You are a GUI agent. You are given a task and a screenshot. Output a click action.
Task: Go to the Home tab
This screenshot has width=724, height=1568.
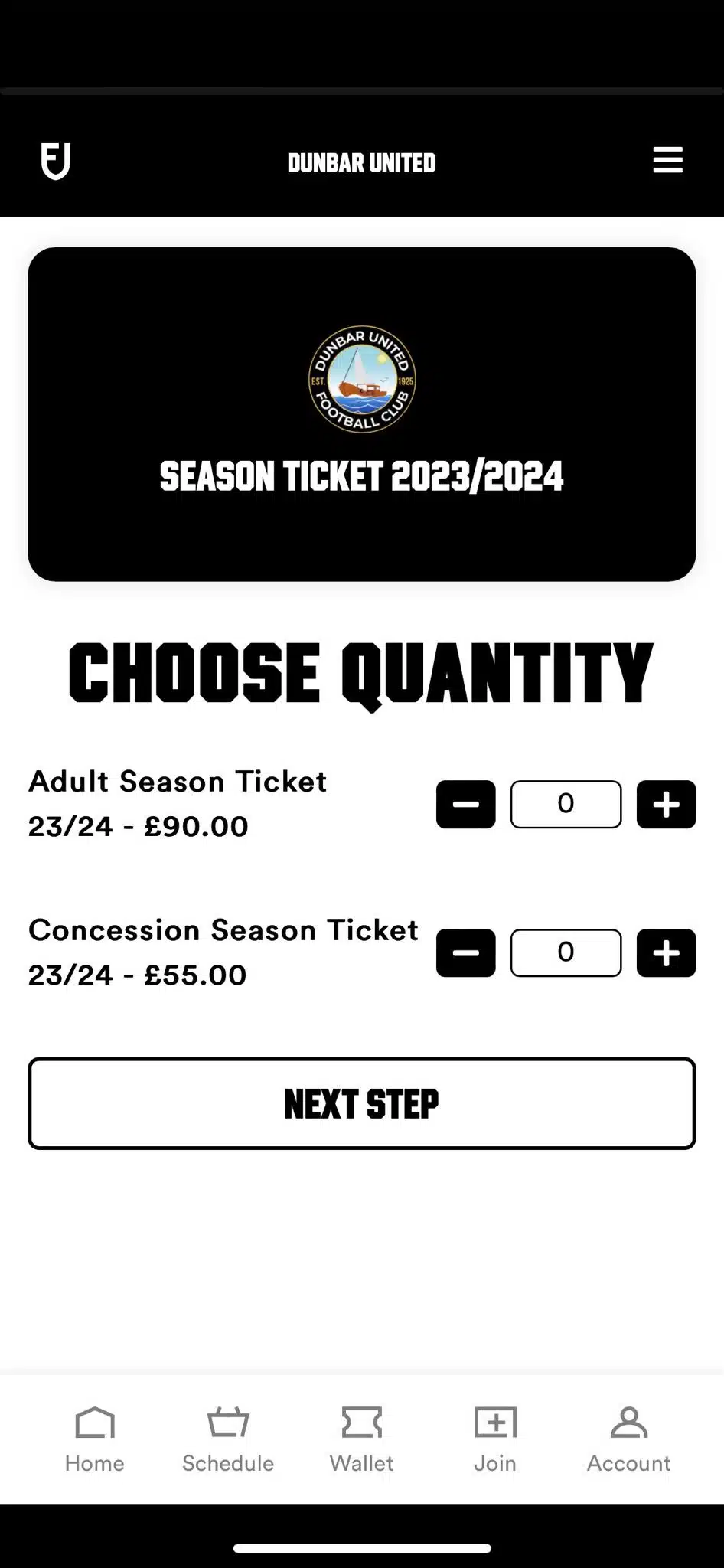pyautogui.click(x=95, y=1439)
